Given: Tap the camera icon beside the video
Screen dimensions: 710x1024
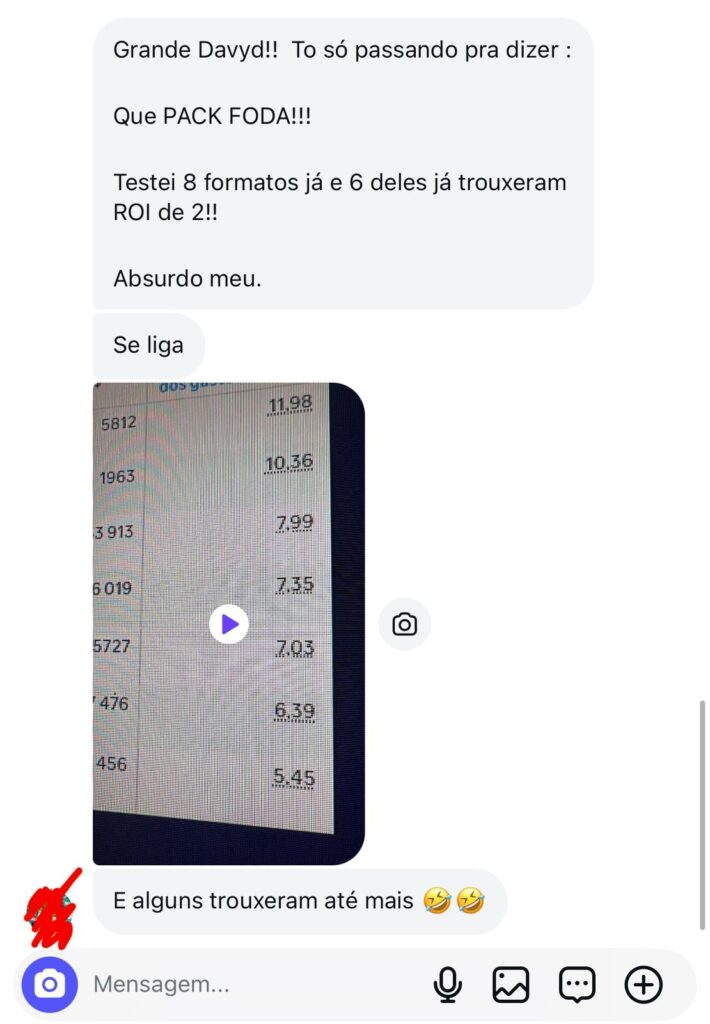Looking at the screenshot, I should coord(404,625).
